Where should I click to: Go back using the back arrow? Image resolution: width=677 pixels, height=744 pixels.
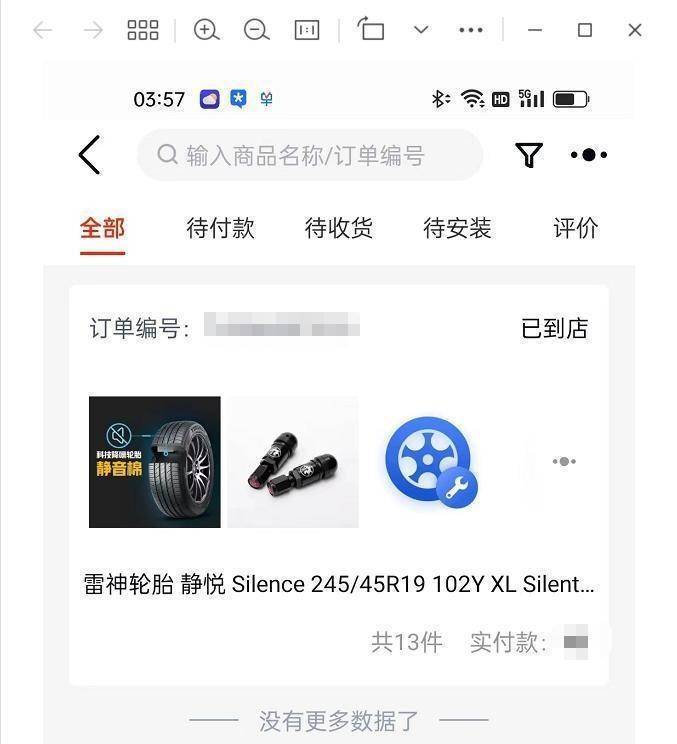point(89,155)
